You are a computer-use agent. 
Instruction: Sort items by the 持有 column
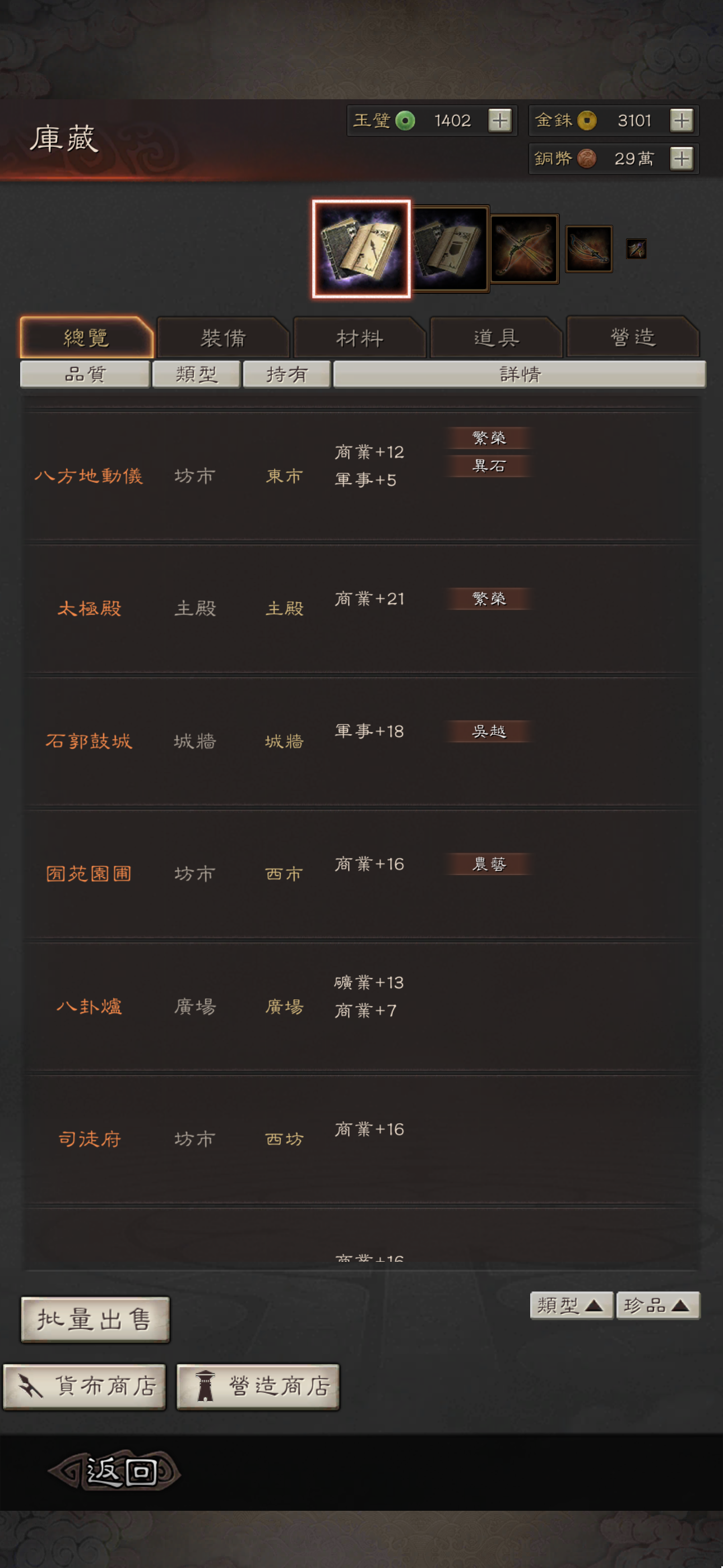(286, 373)
